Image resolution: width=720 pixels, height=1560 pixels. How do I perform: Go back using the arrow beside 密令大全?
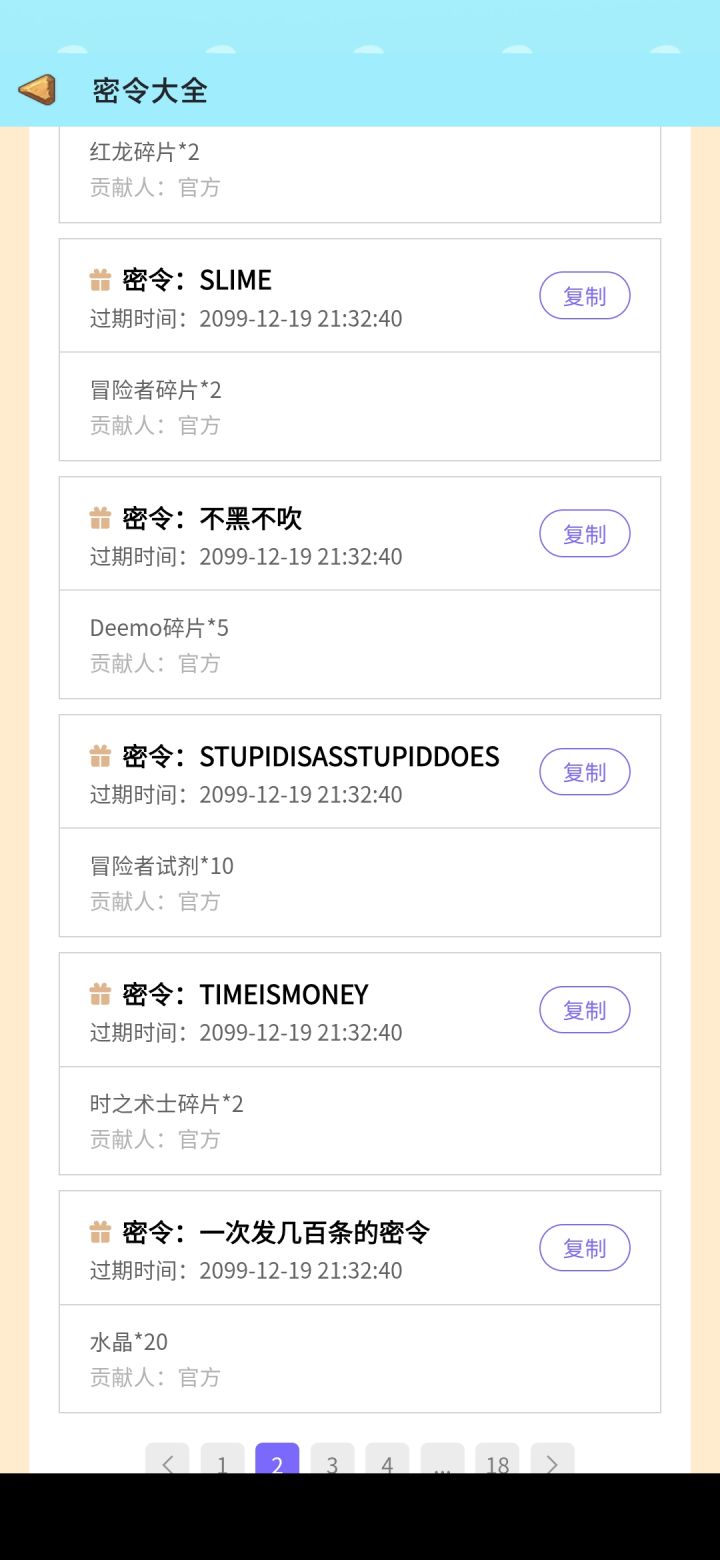click(x=37, y=90)
